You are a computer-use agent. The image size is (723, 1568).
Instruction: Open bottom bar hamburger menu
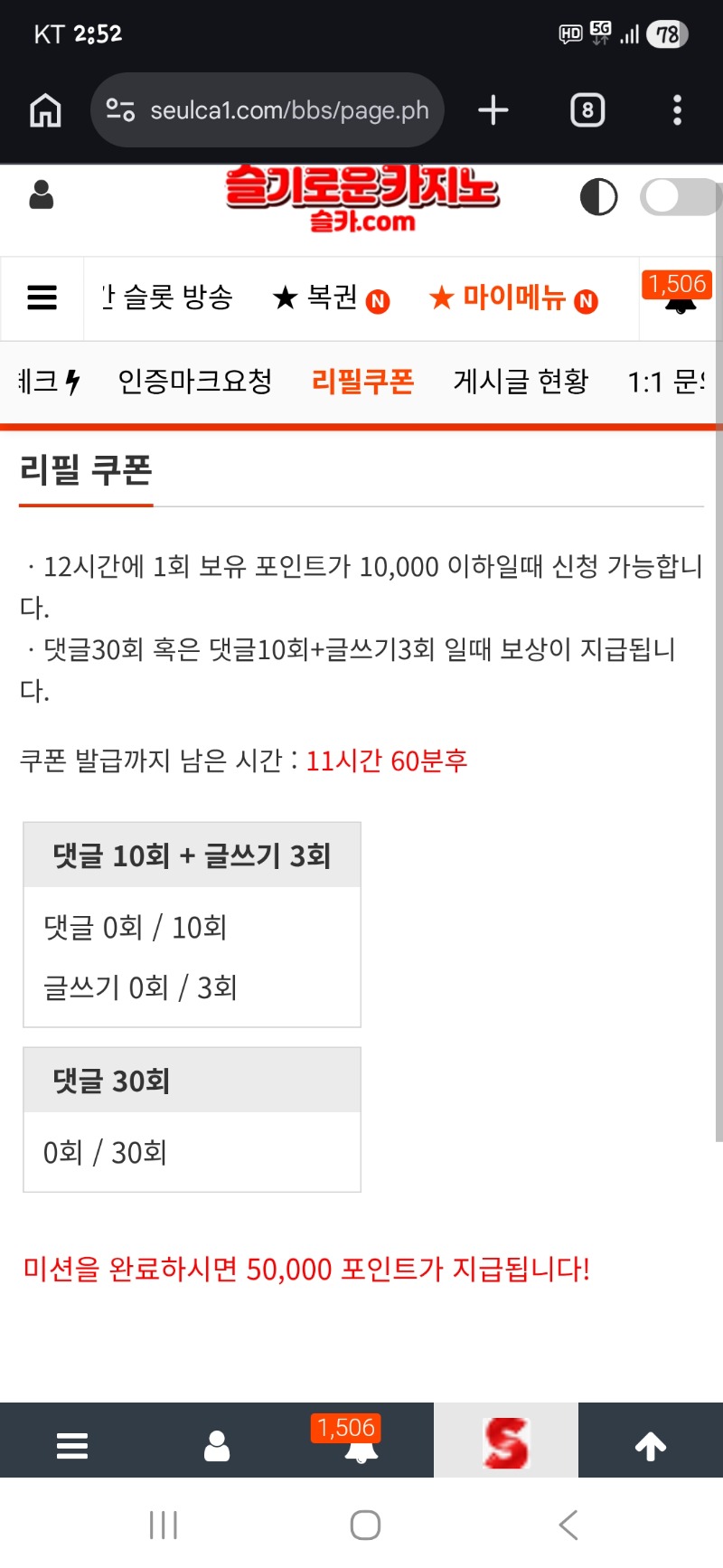[72, 1445]
